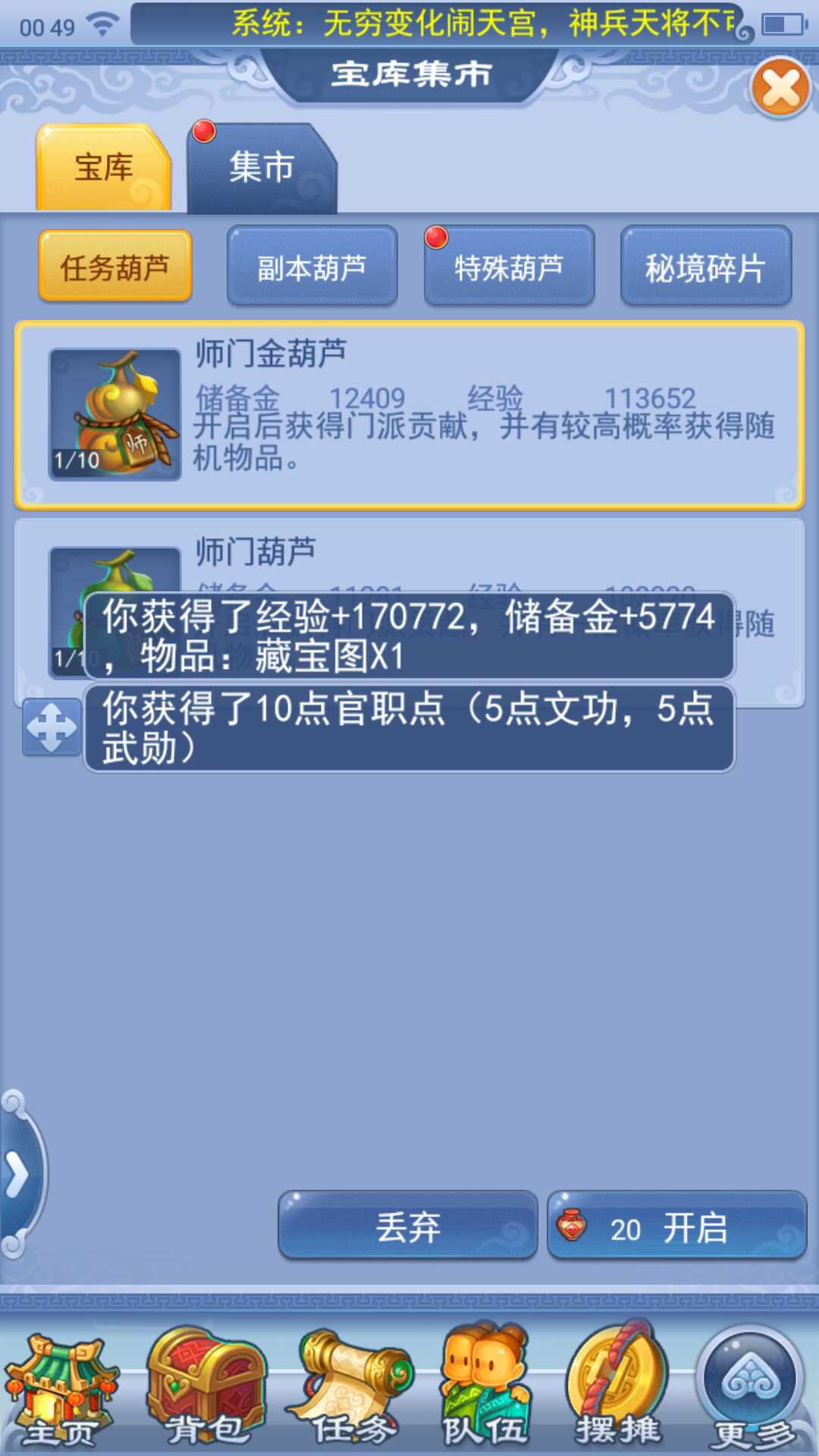Open the 更多 menu
This screenshot has width=819, height=1456.
coord(751,1386)
